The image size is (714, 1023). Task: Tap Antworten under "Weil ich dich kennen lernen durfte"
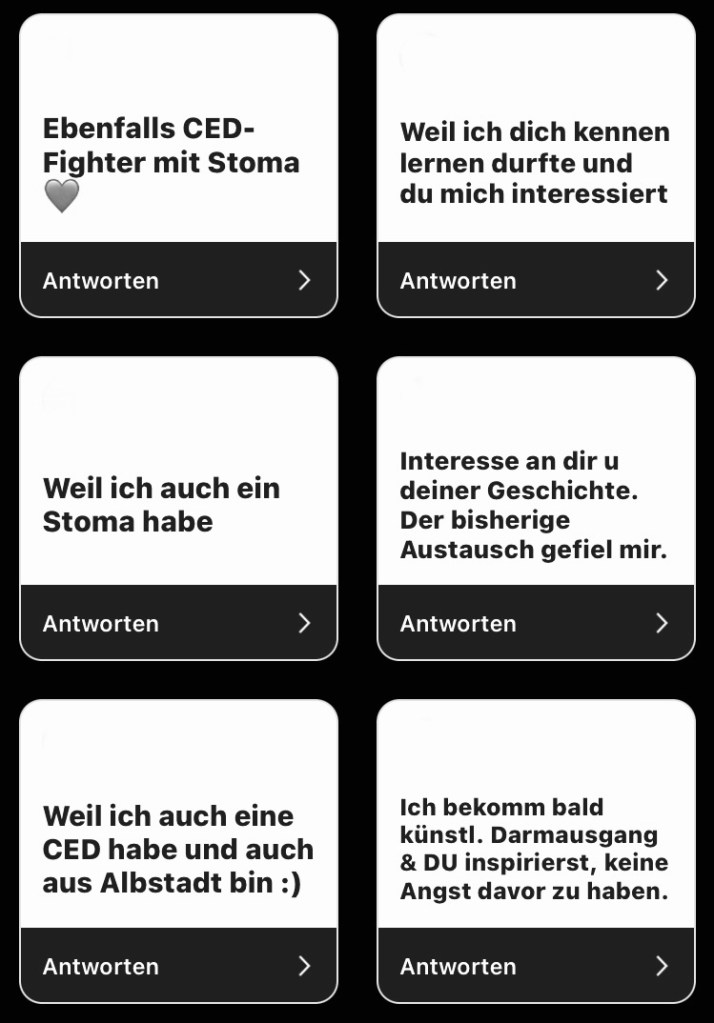(535, 281)
